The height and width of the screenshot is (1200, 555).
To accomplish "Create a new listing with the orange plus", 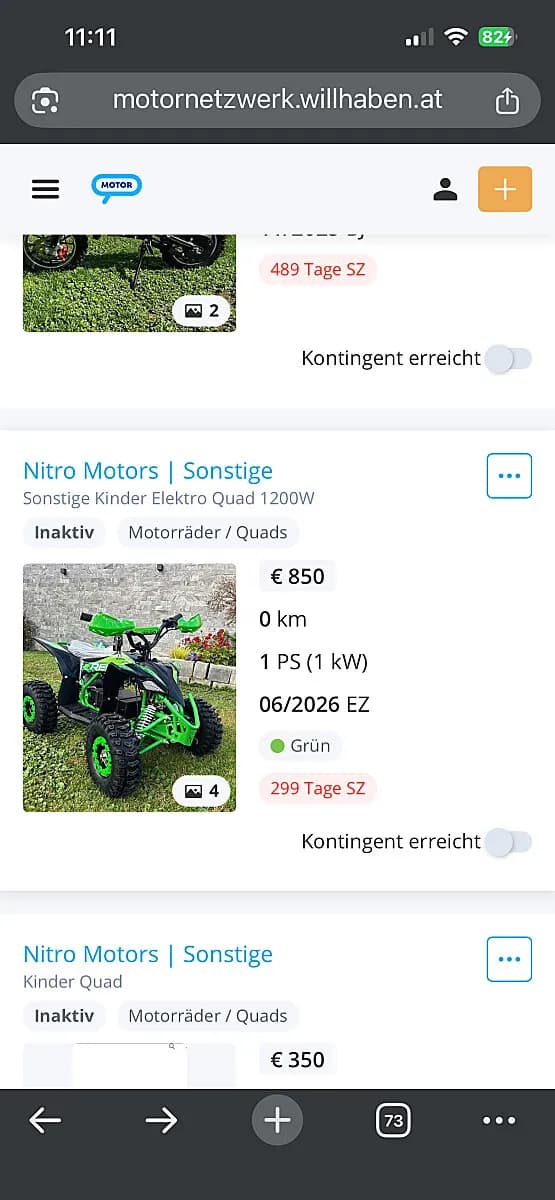I will click(x=505, y=189).
